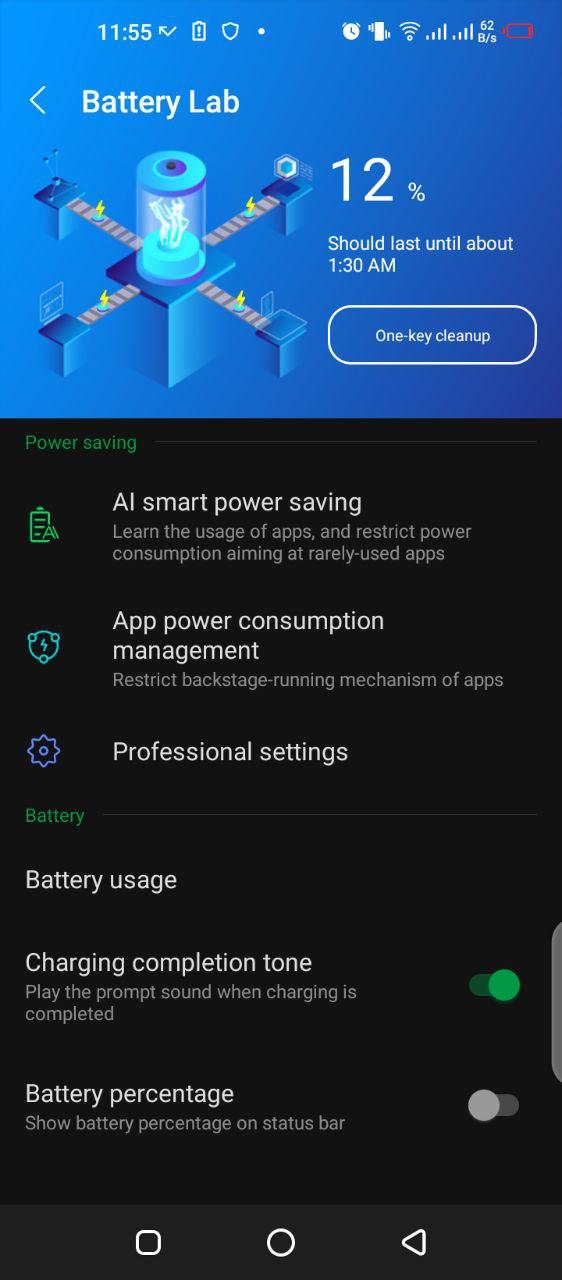This screenshot has width=562, height=1280.
Task: View Battery usage details
Action: (281, 879)
